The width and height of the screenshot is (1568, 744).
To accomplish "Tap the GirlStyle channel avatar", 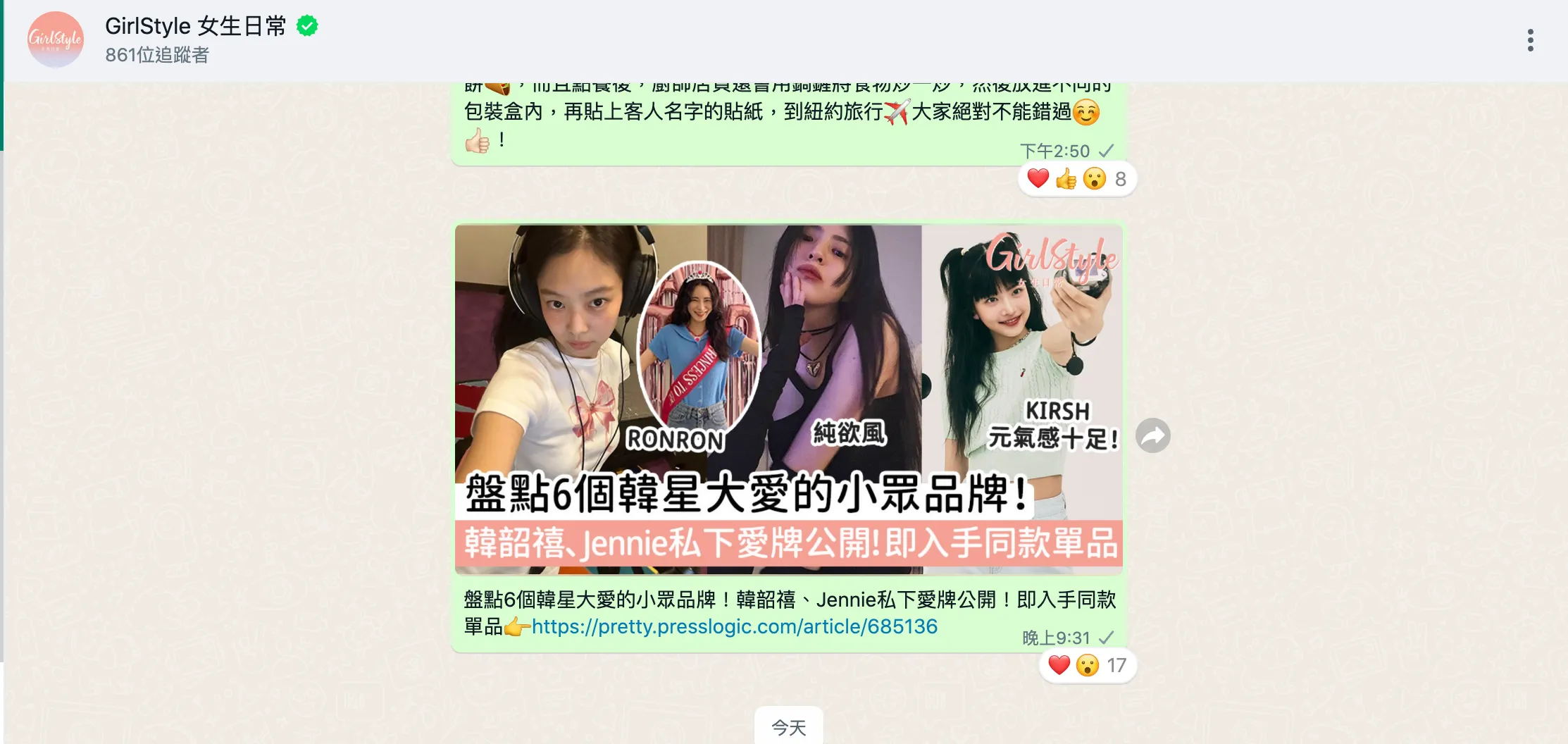I will point(55,39).
